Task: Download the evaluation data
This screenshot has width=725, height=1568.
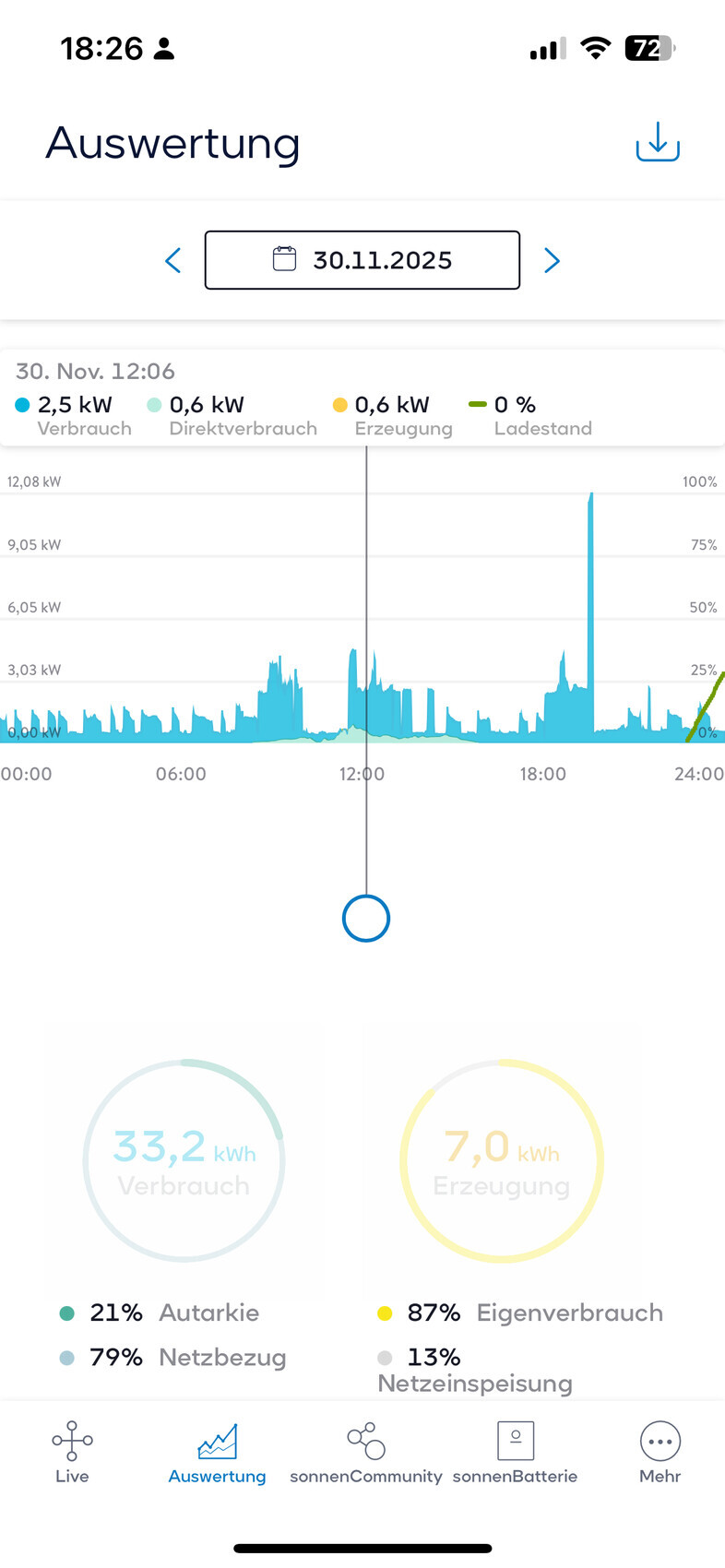Action: (x=658, y=143)
